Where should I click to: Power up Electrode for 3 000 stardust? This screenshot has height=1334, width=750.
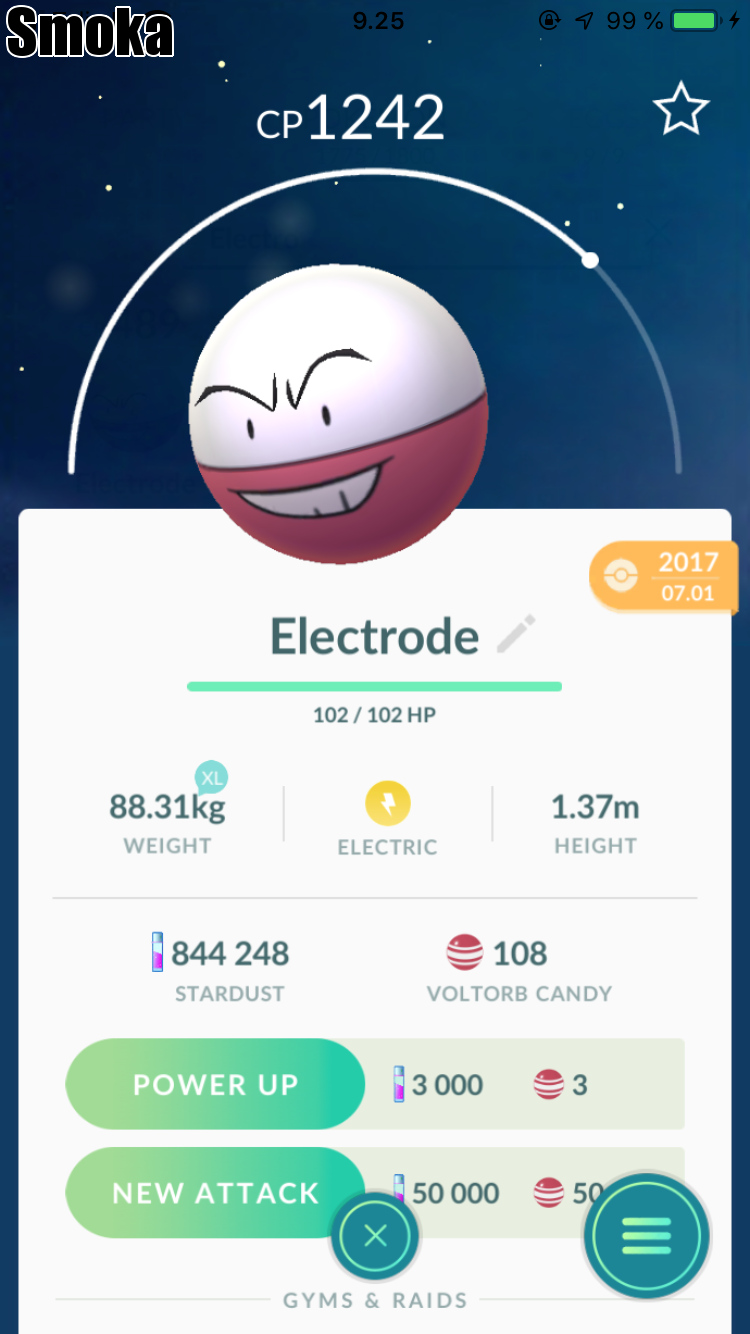pyautogui.click(x=215, y=1085)
